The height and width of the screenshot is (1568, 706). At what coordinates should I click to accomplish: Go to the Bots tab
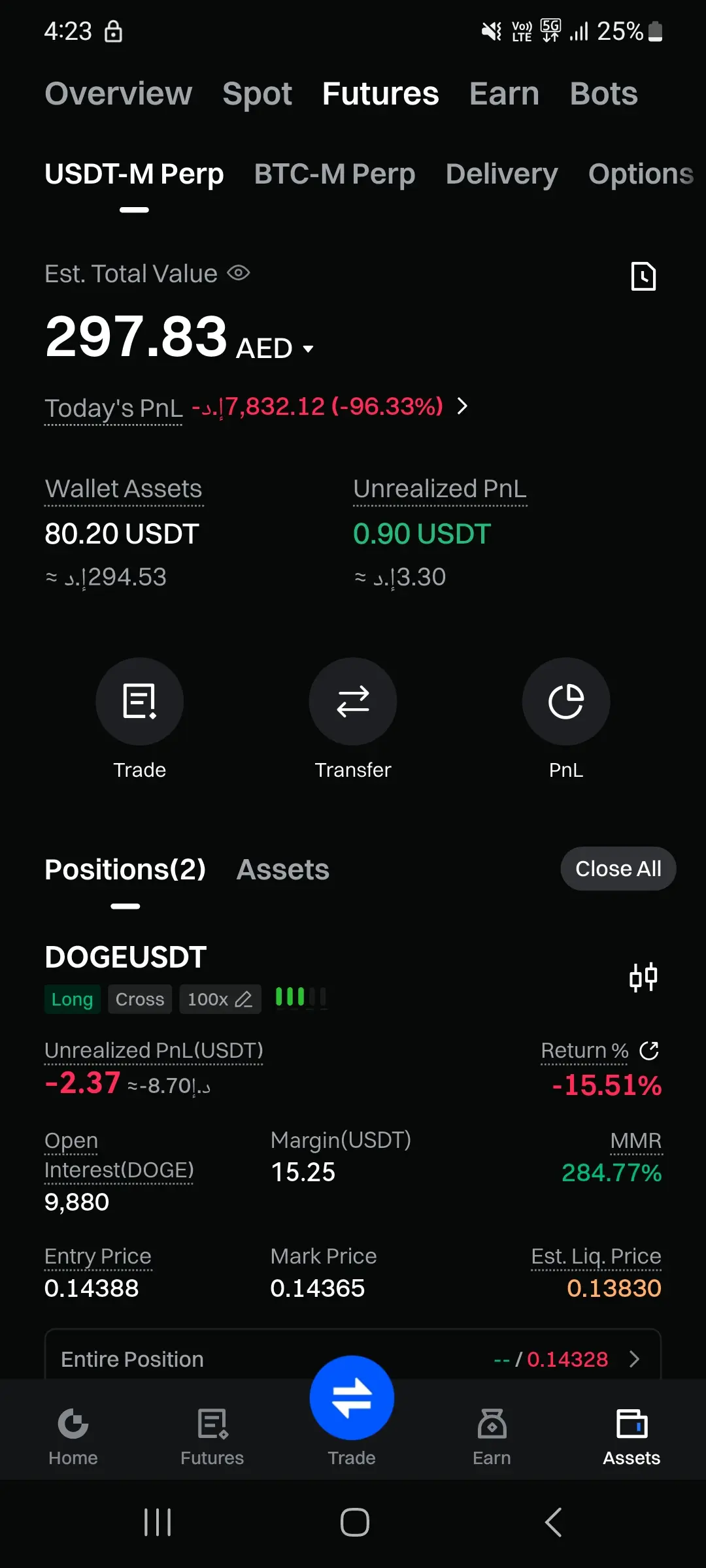click(x=603, y=93)
